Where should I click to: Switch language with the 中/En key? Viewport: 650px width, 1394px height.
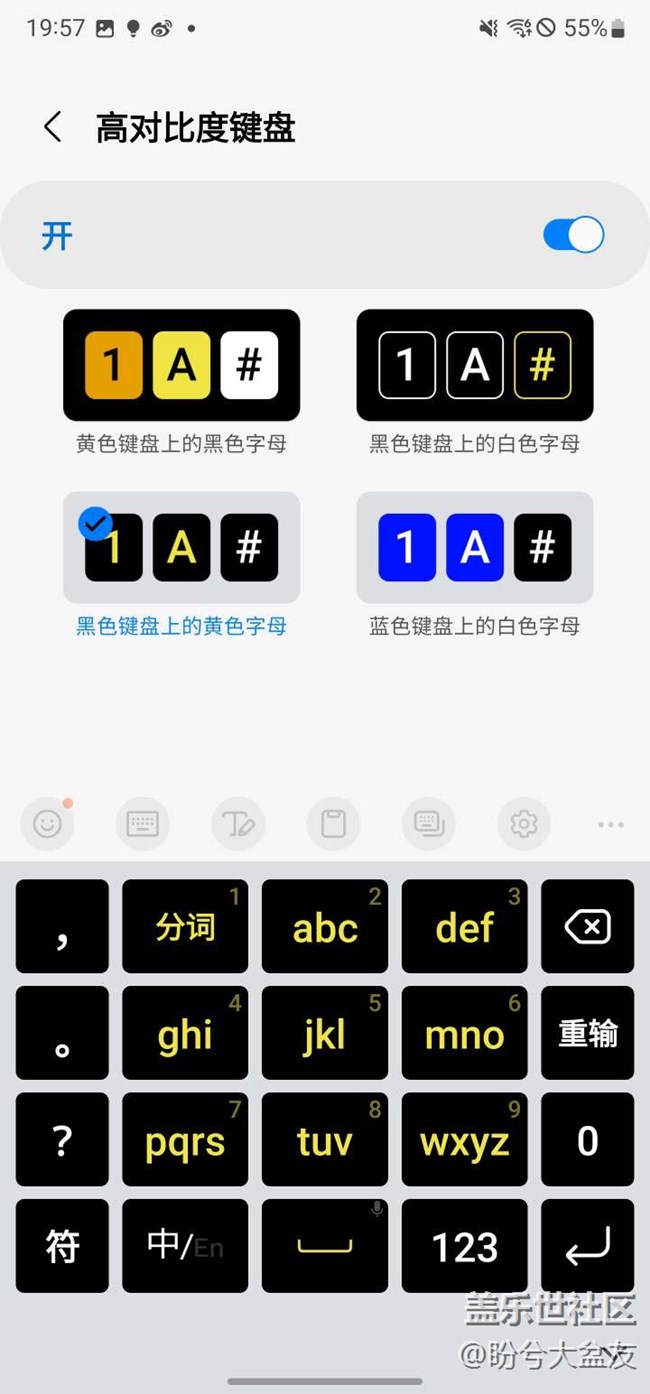(x=185, y=1246)
